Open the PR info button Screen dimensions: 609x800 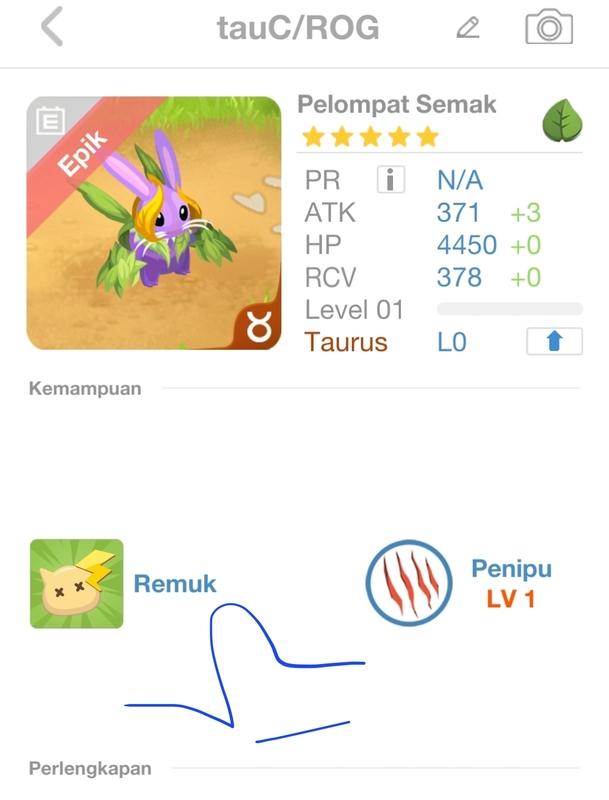point(391,180)
